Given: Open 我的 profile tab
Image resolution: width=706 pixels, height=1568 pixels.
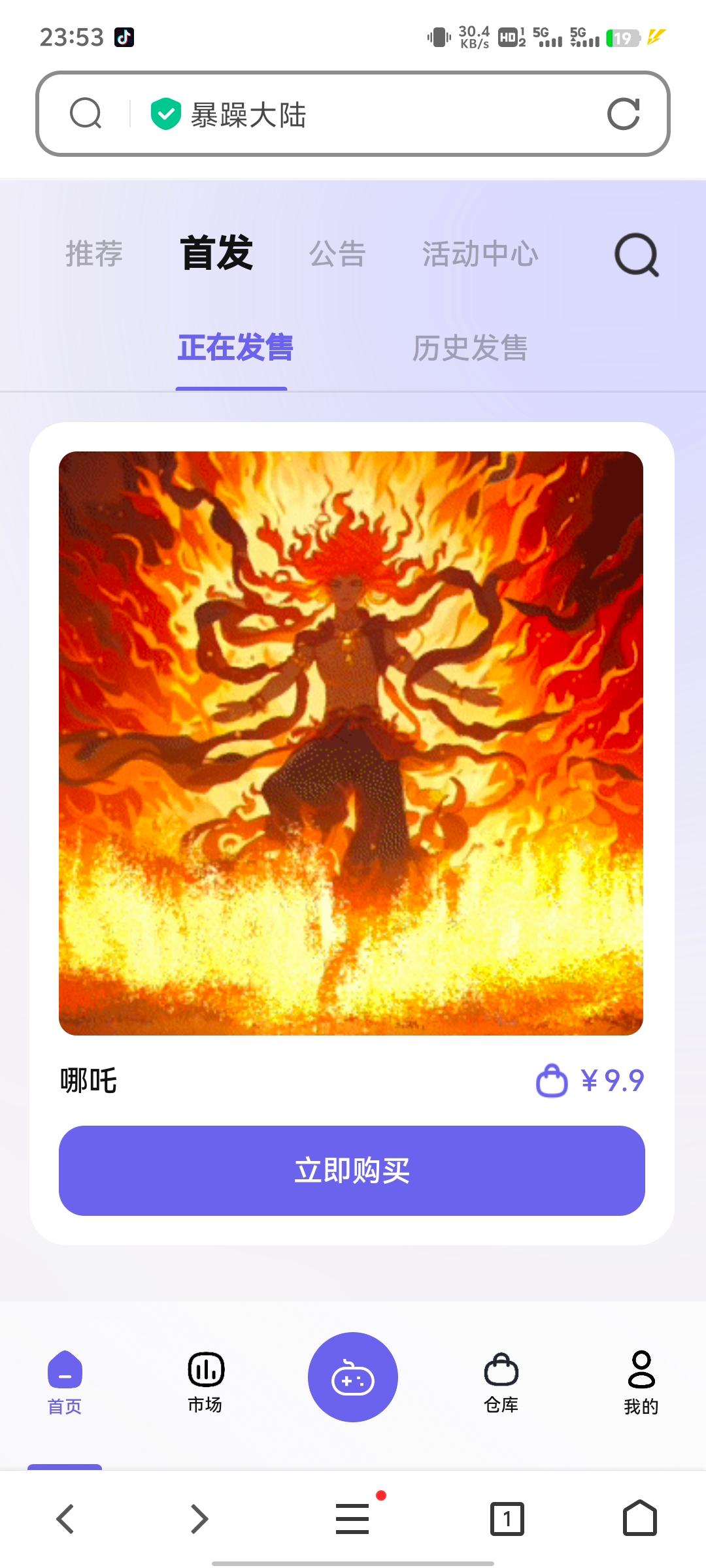Looking at the screenshot, I should (641, 1381).
